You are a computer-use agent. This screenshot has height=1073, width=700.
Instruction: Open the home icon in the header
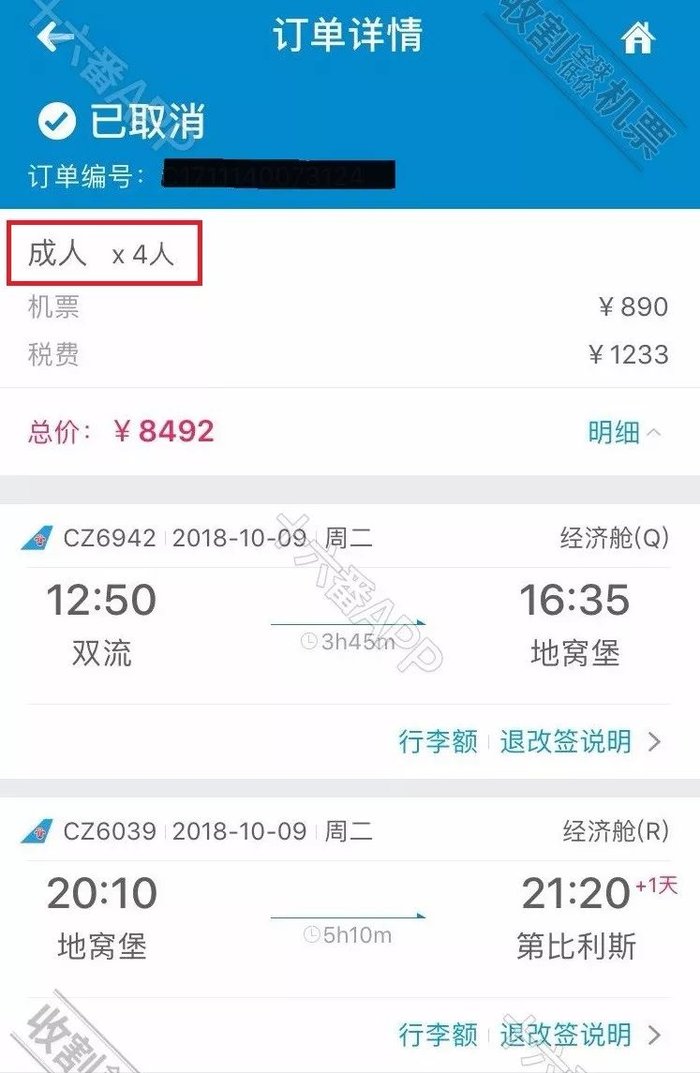(x=638, y=38)
